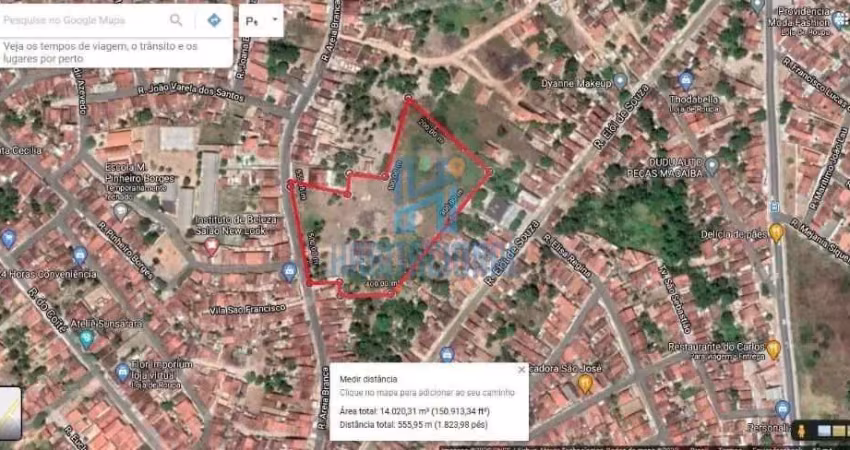Tap the Escola M. Pinheiro Borges marker

(120, 210)
